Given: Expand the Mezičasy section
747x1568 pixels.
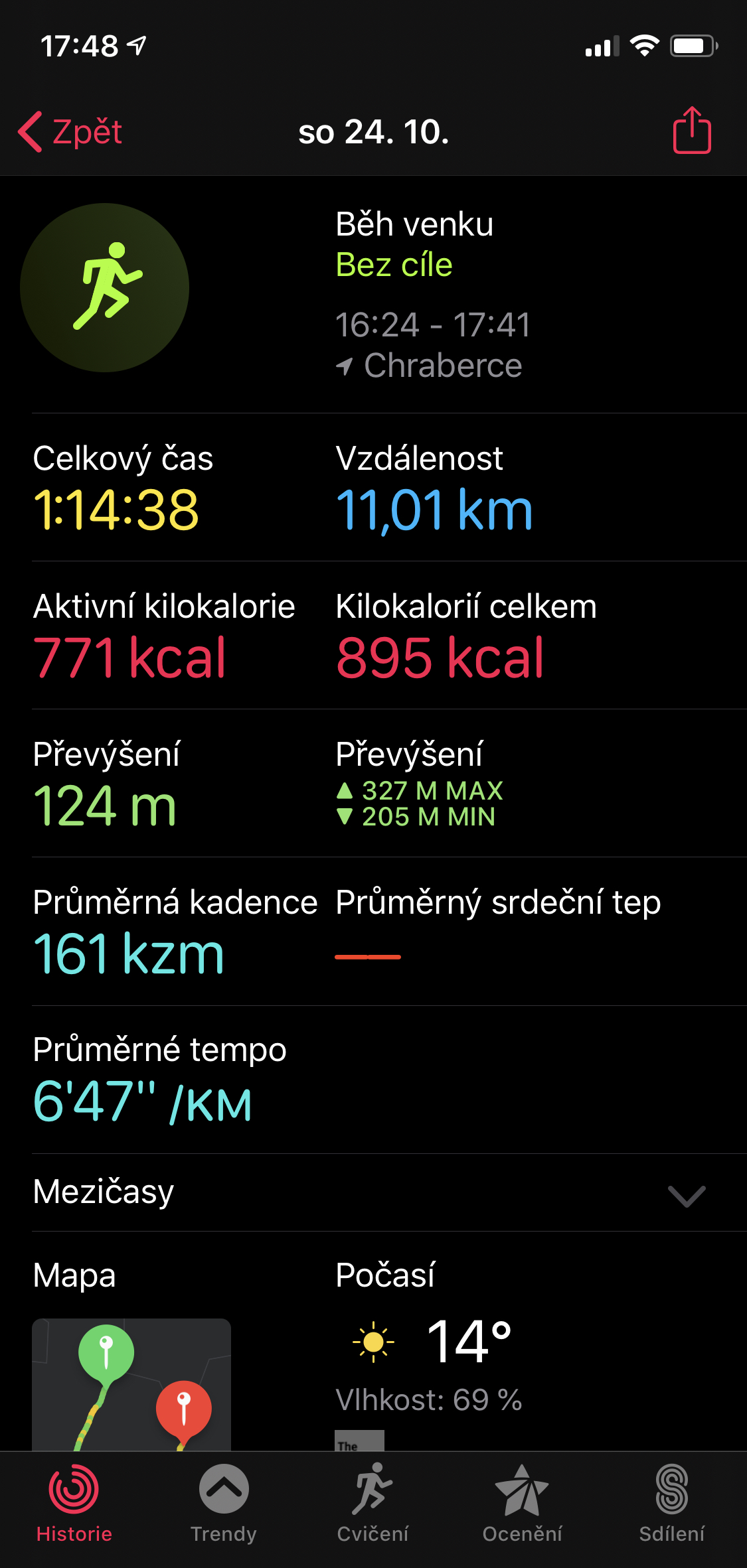Looking at the screenshot, I should (373, 1192).
